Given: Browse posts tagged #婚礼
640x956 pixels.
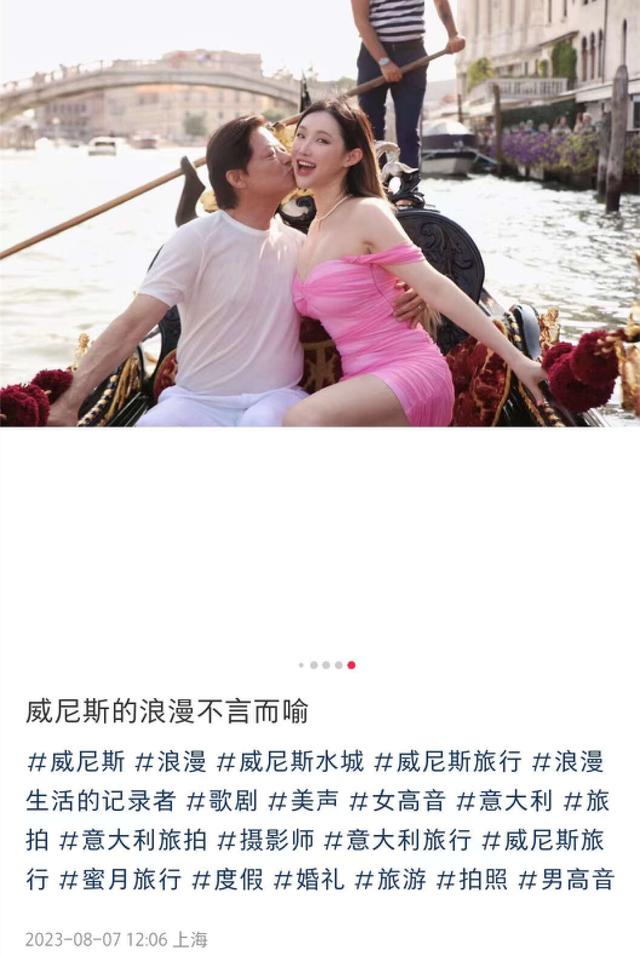Looking at the screenshot, I should click(x=309, y=880).
